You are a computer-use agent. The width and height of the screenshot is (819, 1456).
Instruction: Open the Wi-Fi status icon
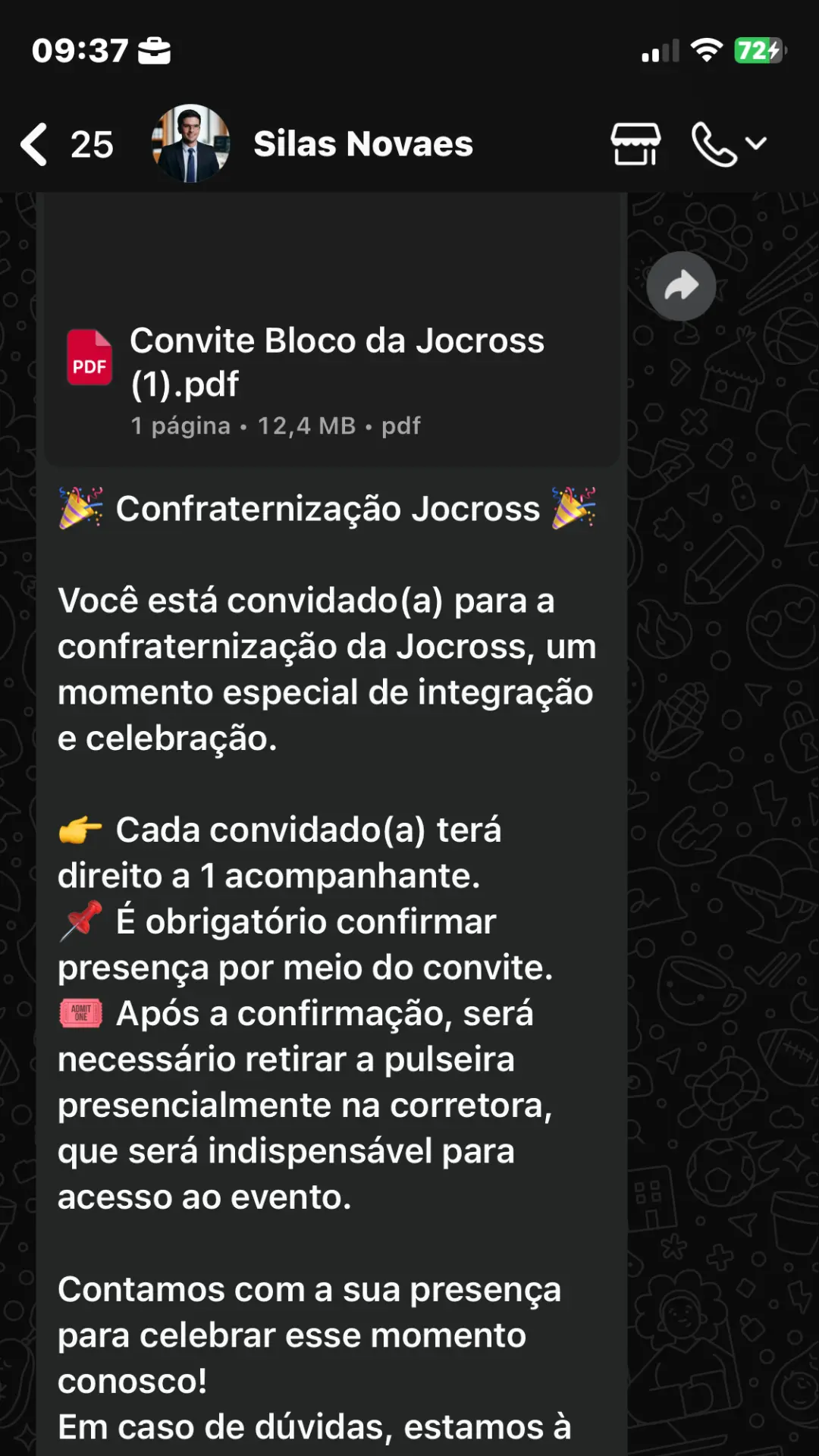[707, 51]
